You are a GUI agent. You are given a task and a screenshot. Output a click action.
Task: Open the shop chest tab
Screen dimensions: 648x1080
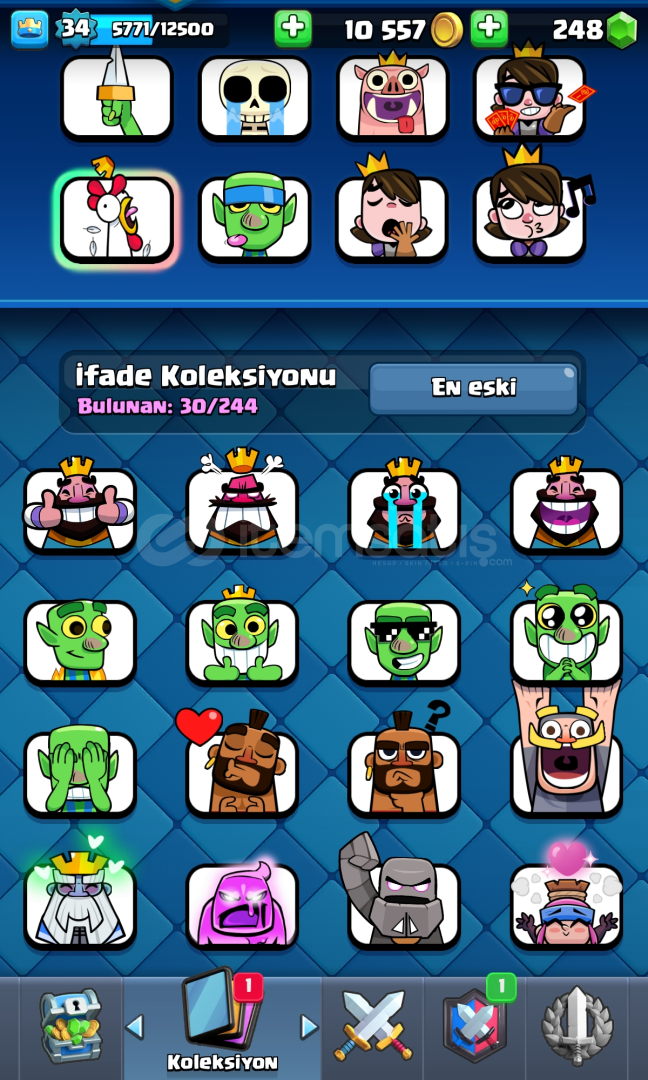tap(71, 1026)
